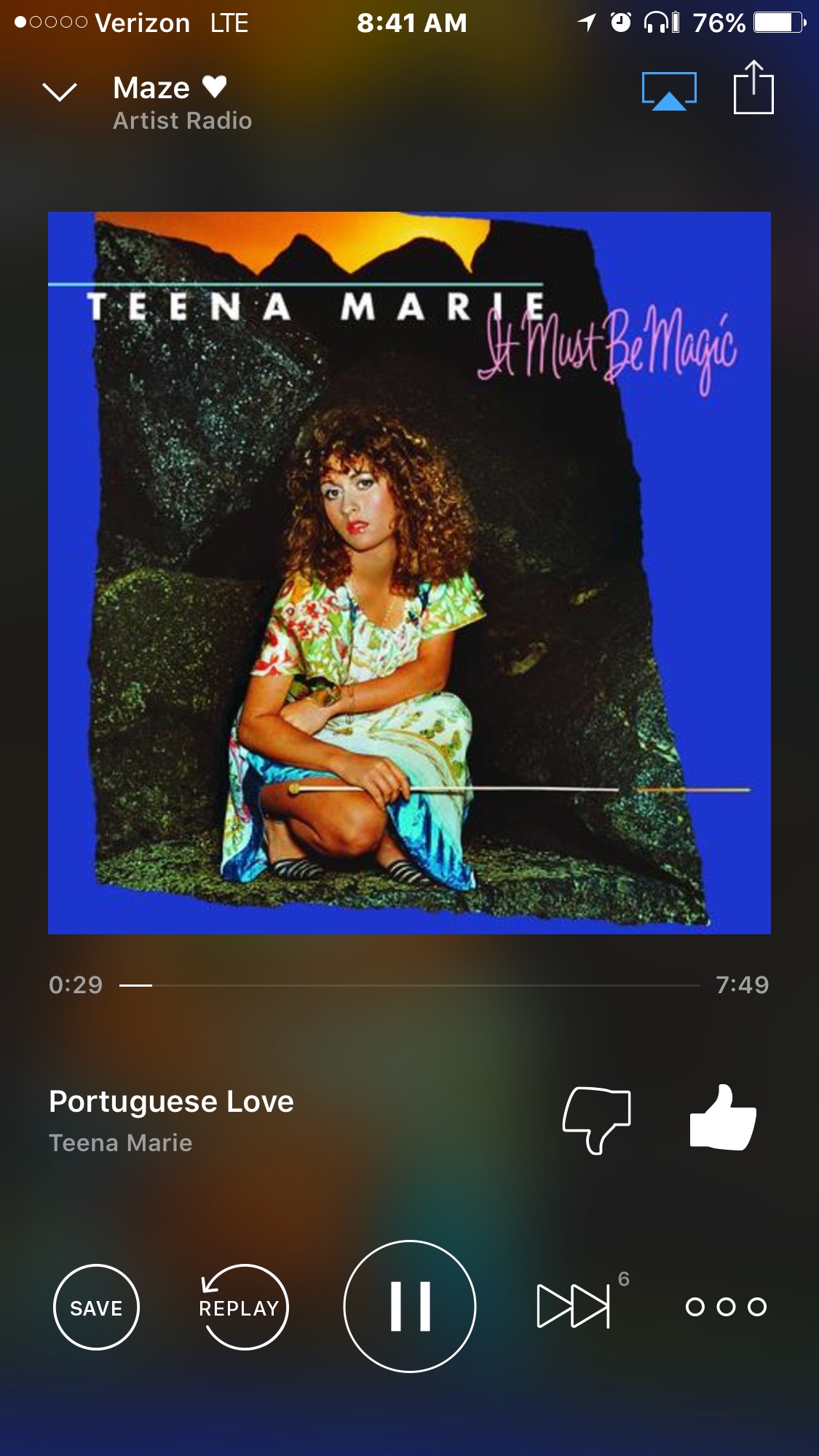The height and width of the screenshot is (1456, 819).
Task: Open AirPlay device picker
Action: coord(669,92)
